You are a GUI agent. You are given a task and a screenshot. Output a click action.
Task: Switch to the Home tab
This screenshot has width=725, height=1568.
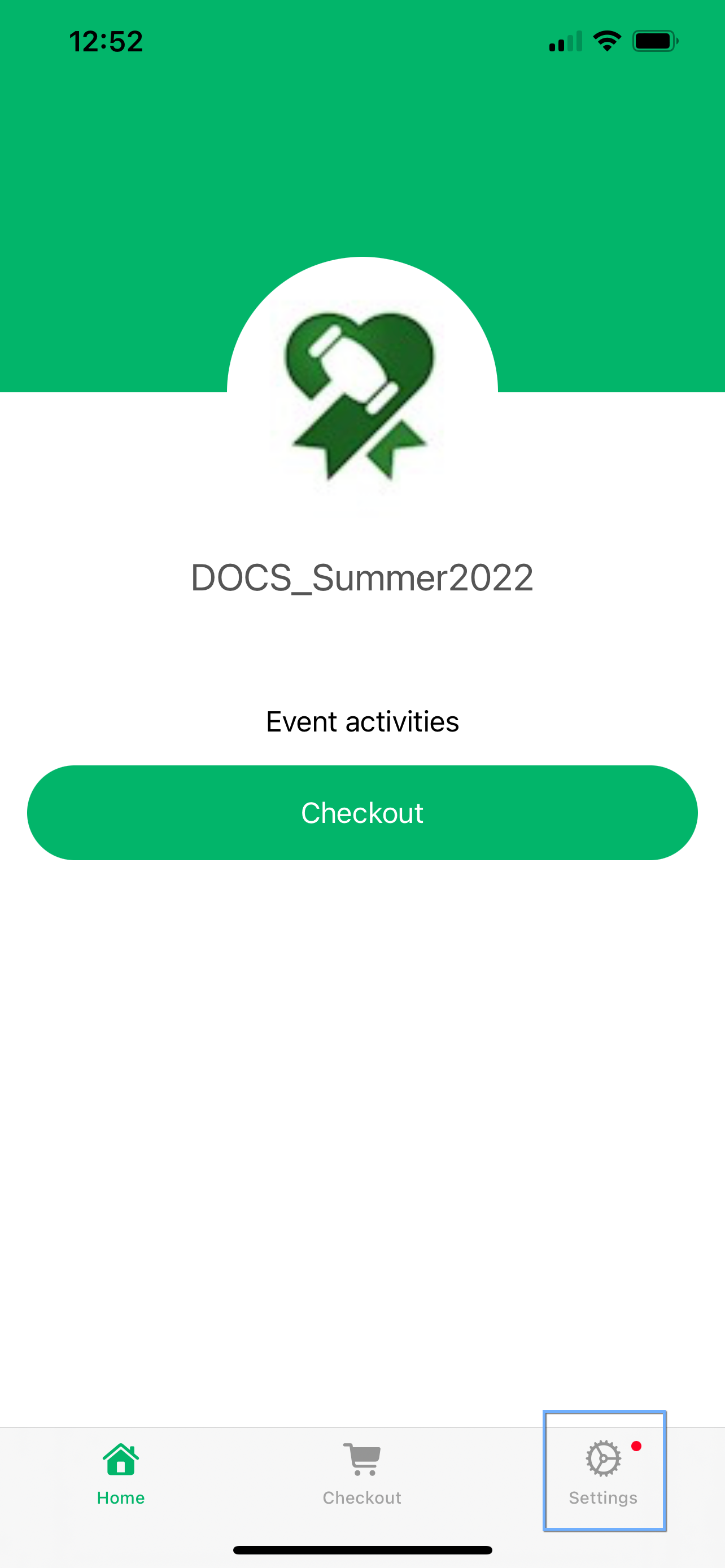(x=120, y=1474)
